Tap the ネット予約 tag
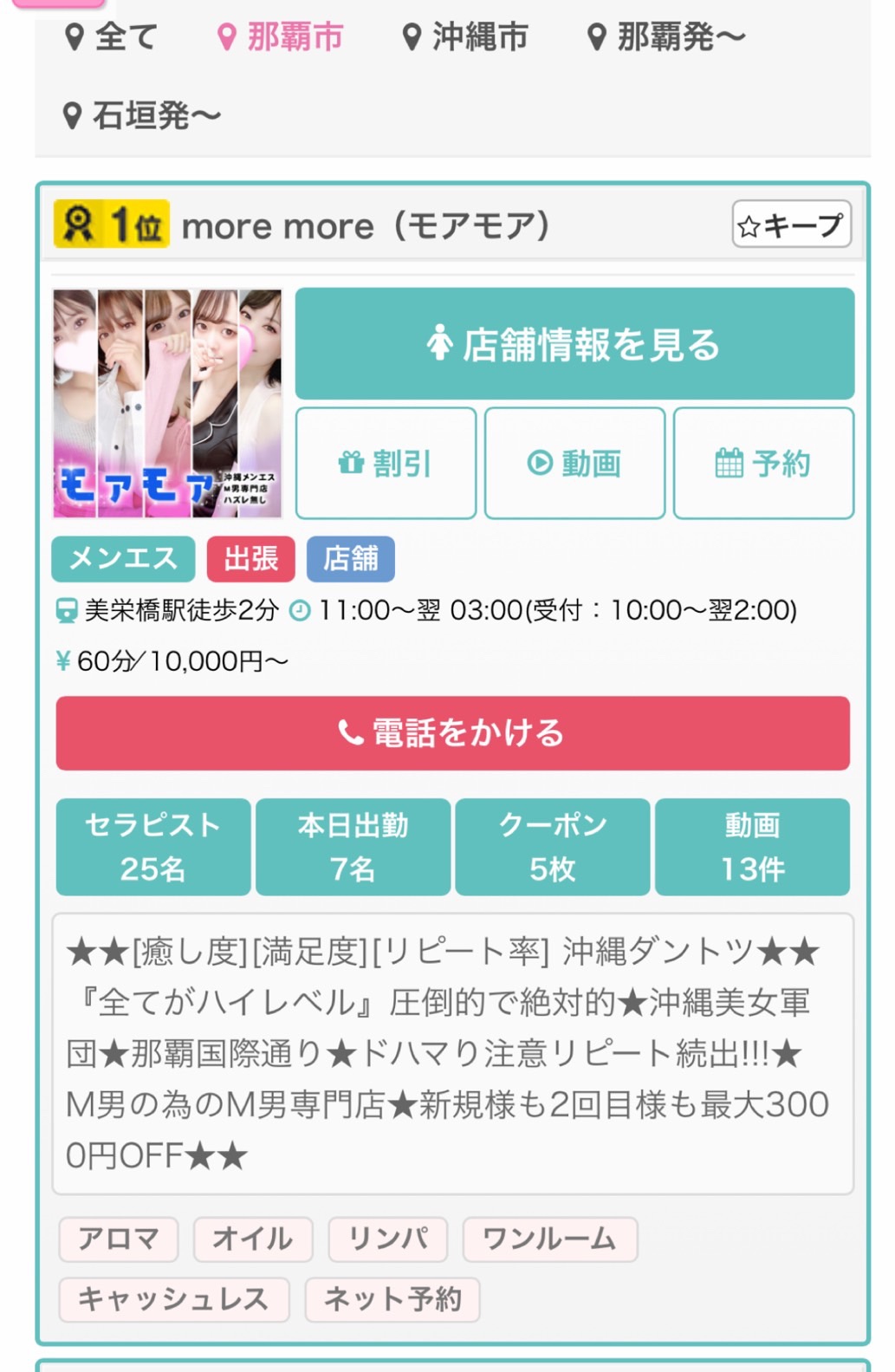The height and width of the screenshot is (1372, 895). (392, 1299)
